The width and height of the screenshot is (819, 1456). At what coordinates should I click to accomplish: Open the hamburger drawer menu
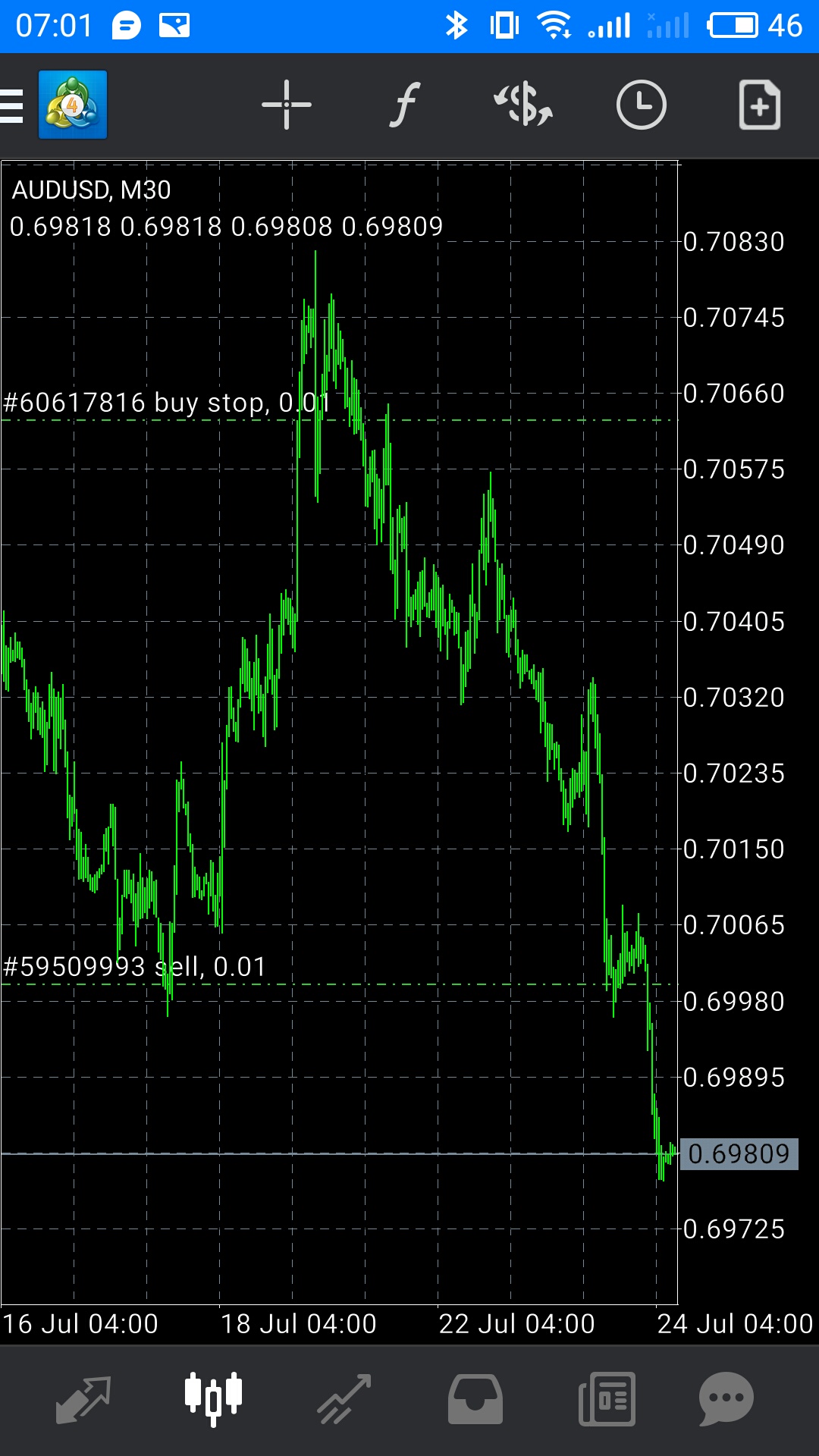(11, 105)
